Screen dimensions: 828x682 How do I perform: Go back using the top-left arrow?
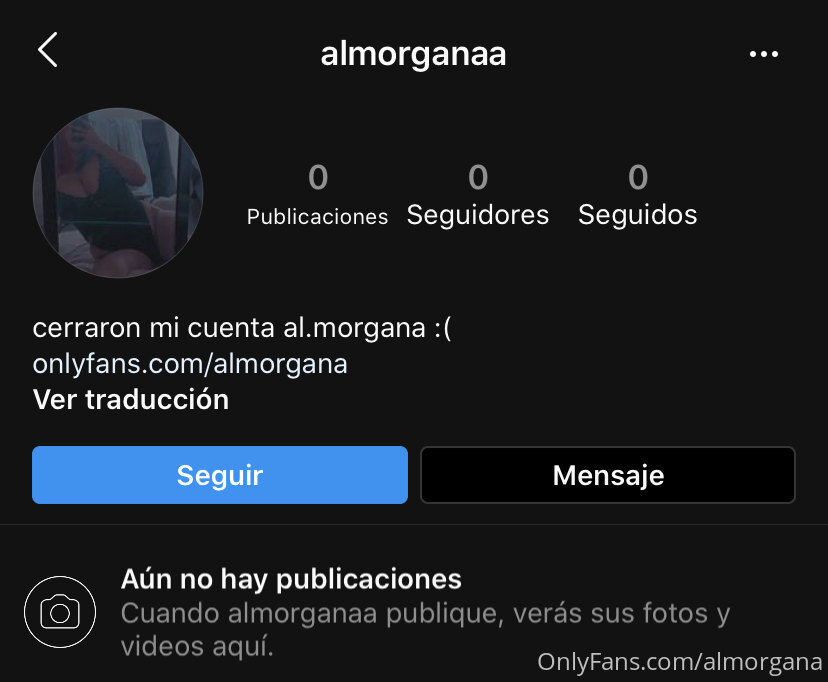tap(47, 50)
